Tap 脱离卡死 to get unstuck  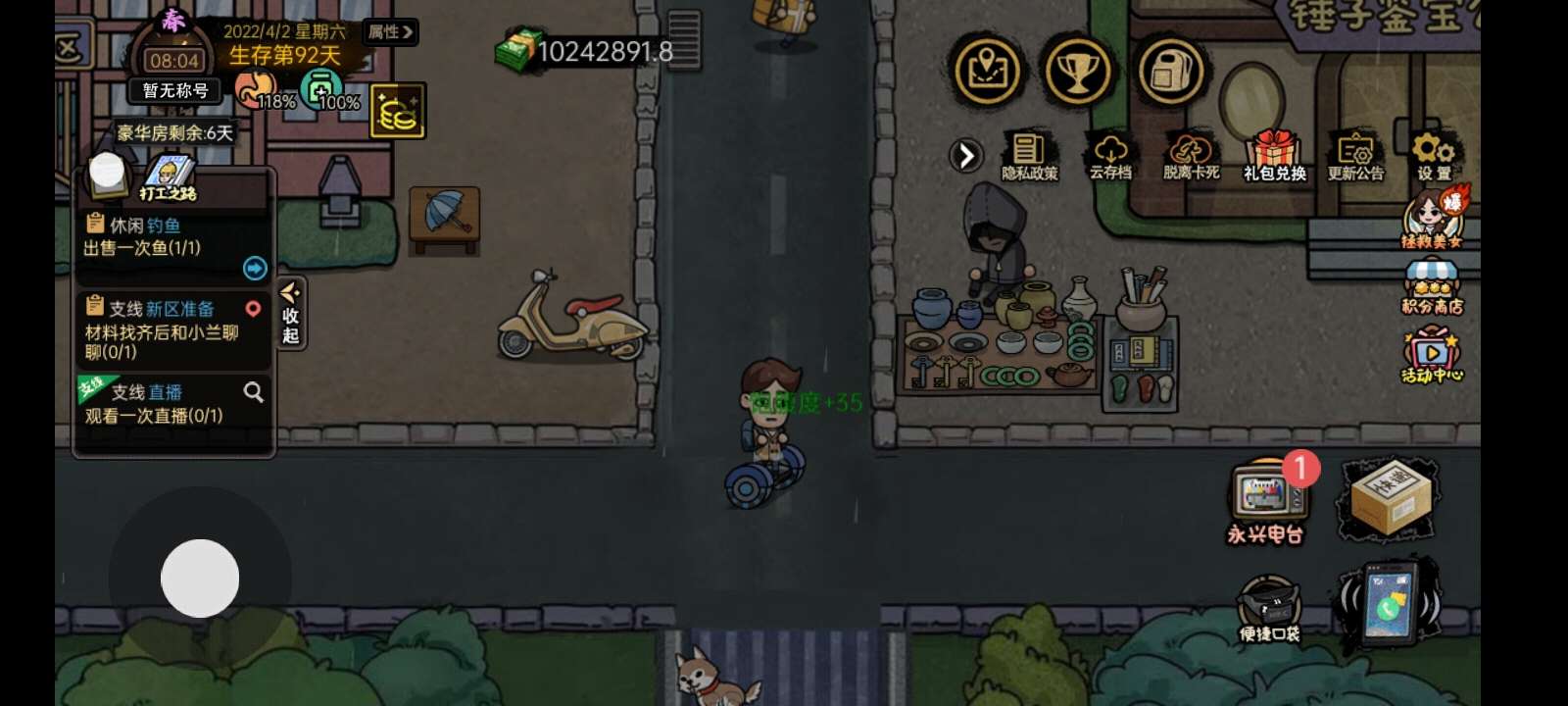point(1191,156)
